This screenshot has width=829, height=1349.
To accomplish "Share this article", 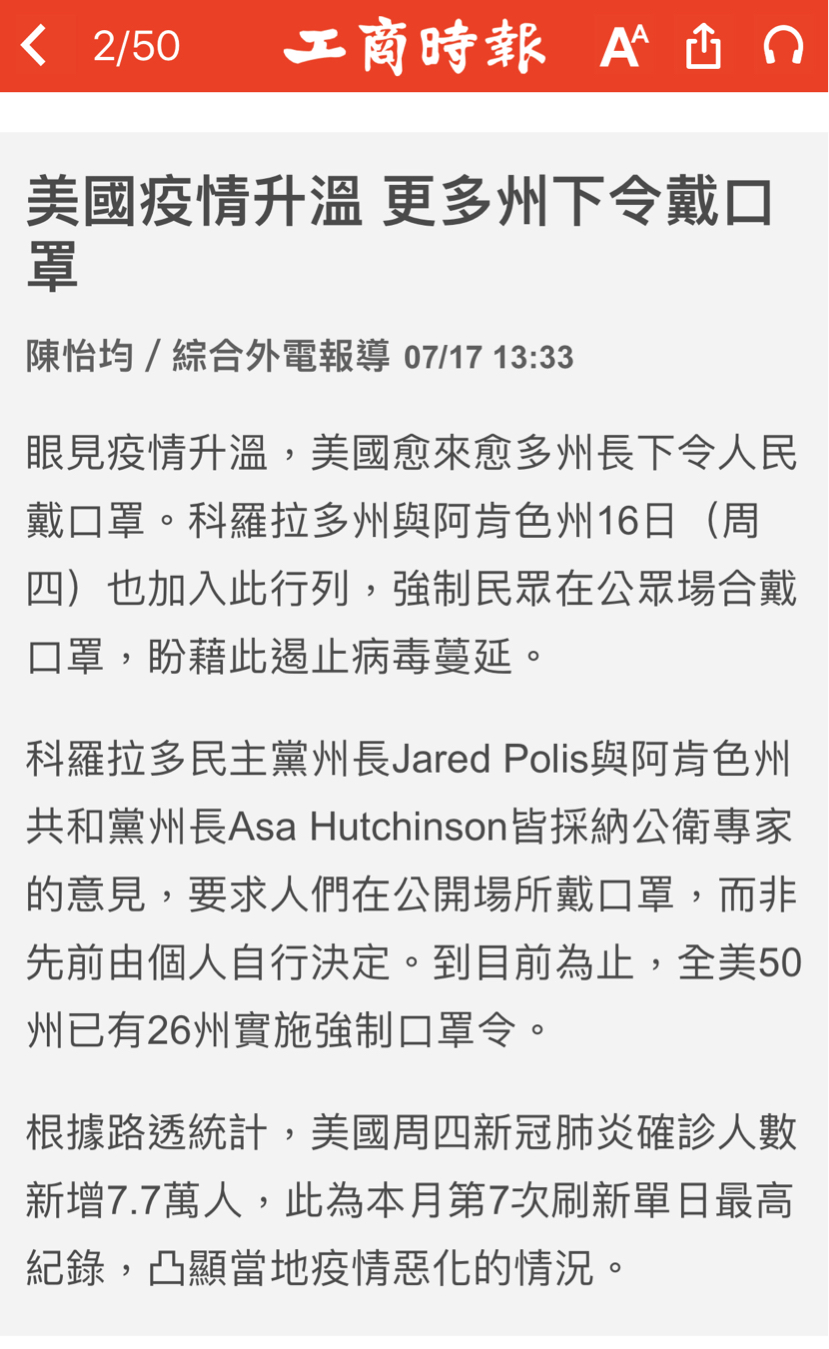I will coord(703,46).
